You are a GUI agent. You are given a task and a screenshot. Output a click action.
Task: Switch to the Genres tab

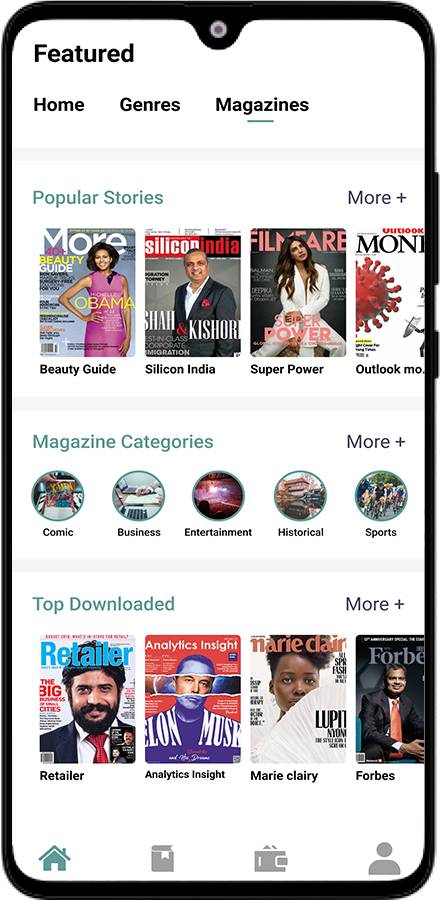click(x=150, y=105)
